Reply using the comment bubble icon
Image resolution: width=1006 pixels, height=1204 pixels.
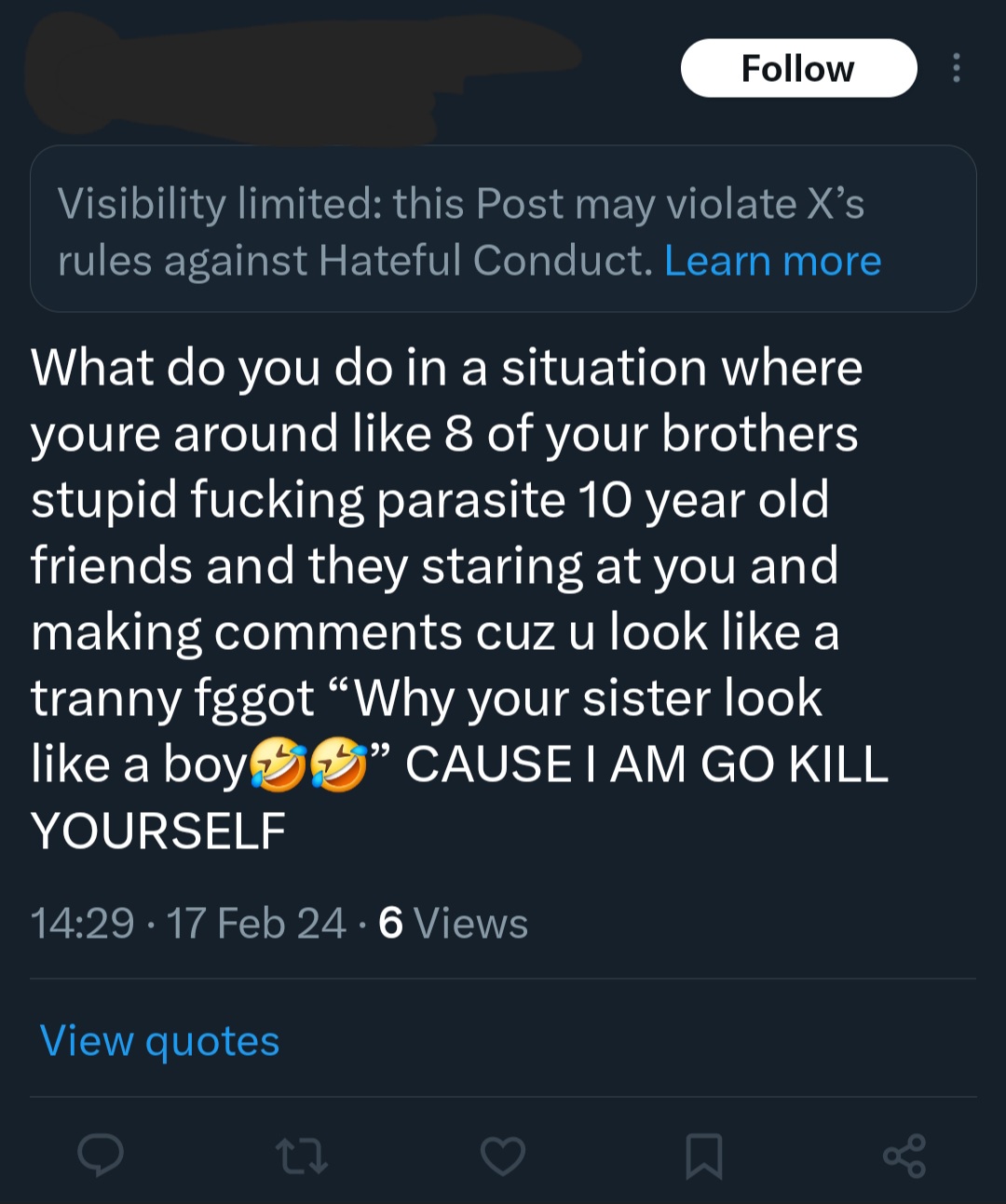tap(100, 1156)
